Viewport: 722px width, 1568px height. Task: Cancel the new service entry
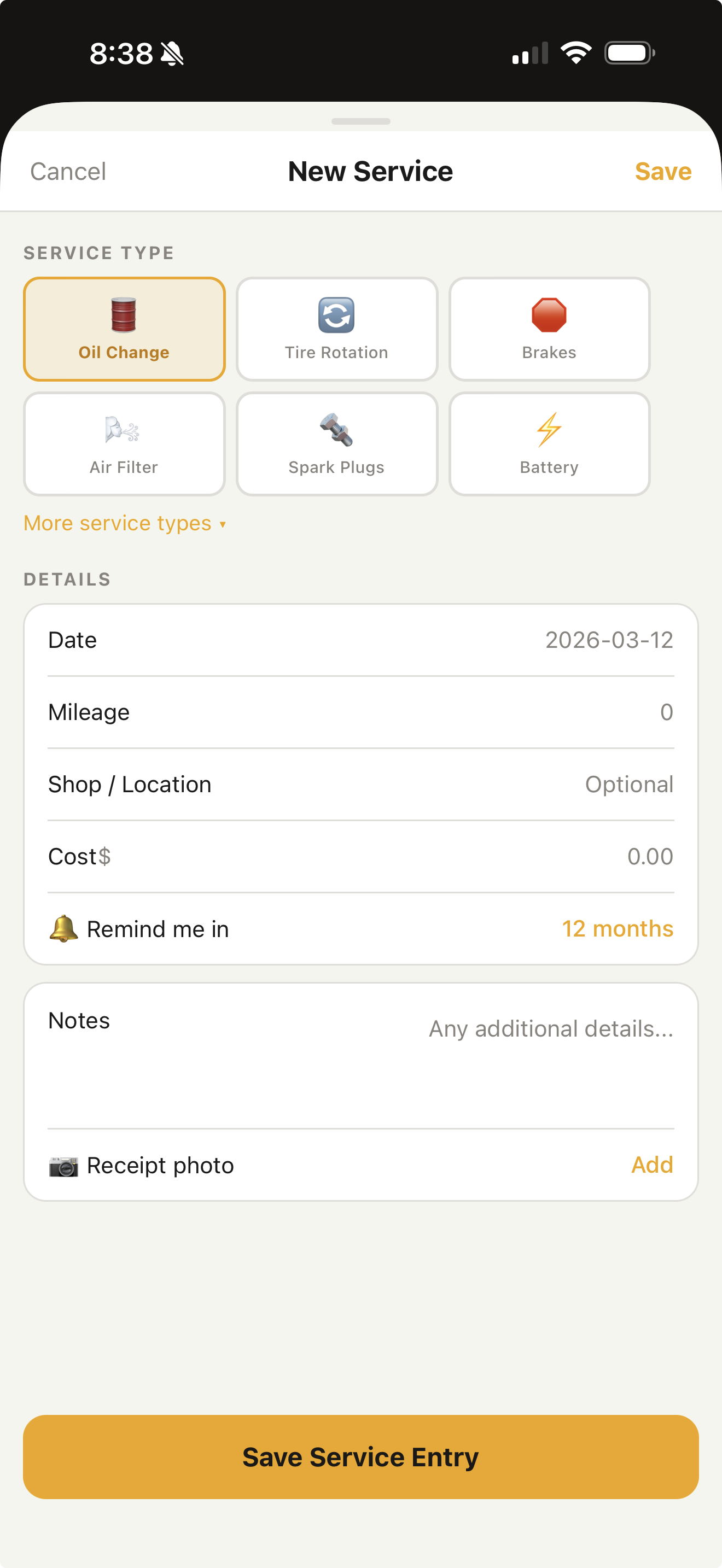pyautogui.click(x=68, y=171)
